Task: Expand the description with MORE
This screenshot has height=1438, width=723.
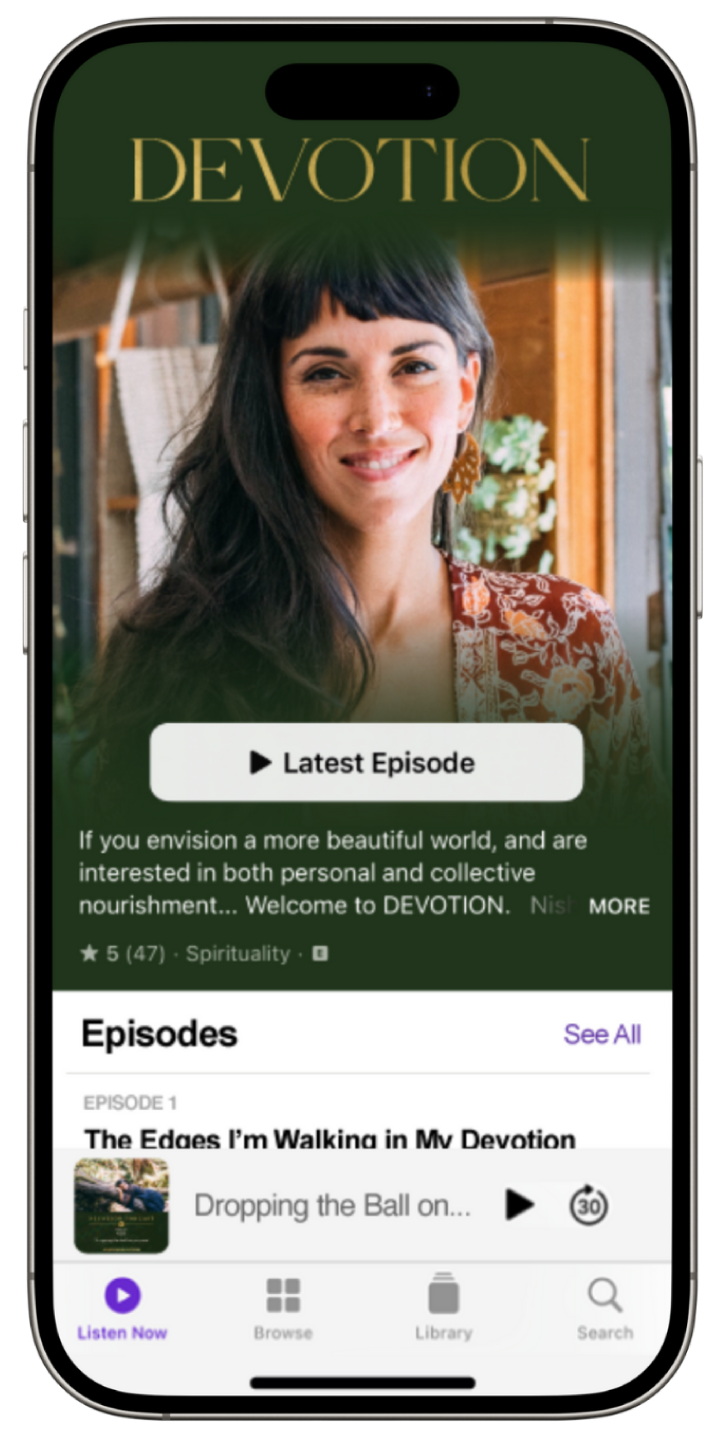Action: point(619,907)
